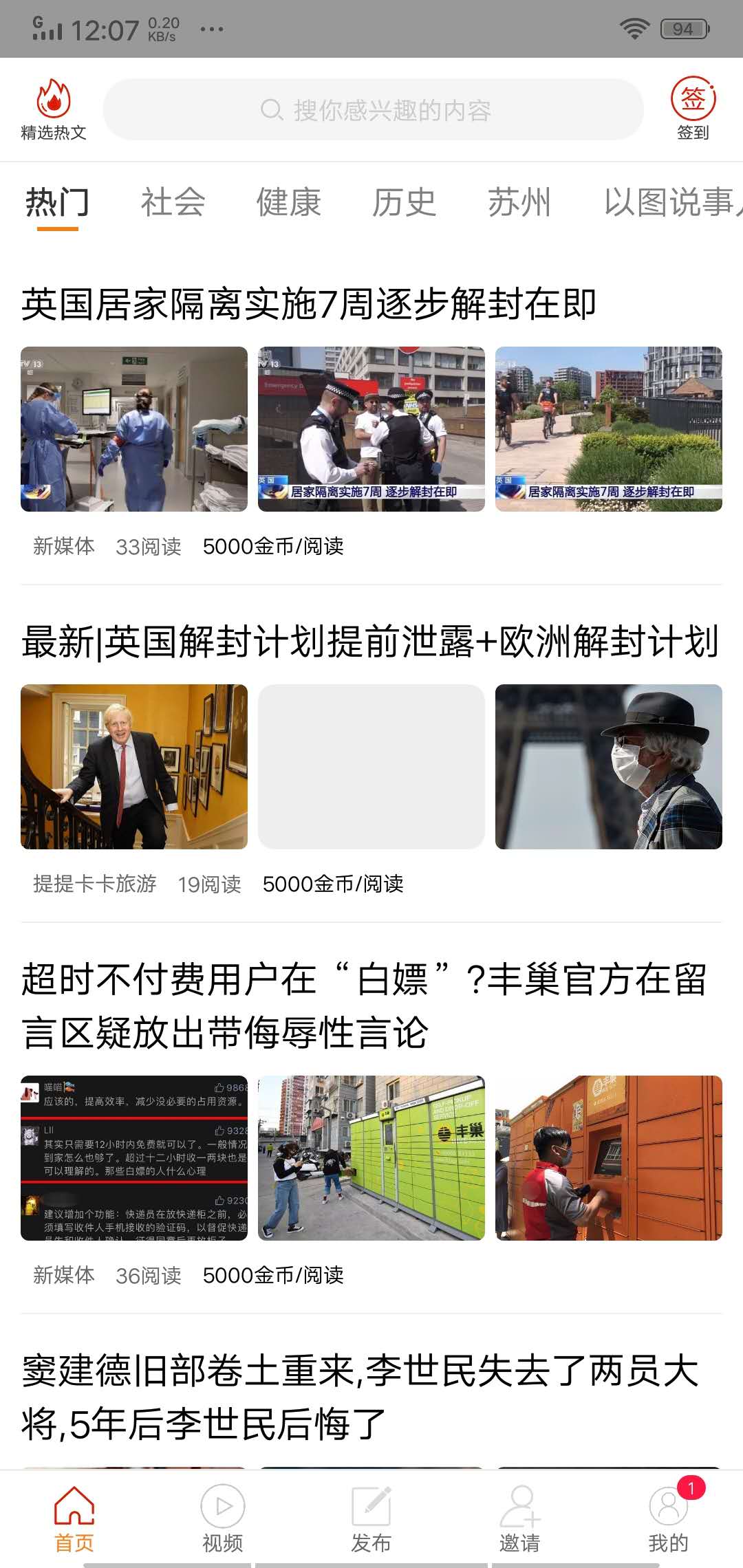Select the 健康 category
This screenshot has width=743, height=1568.
click(x=288, y=203)
